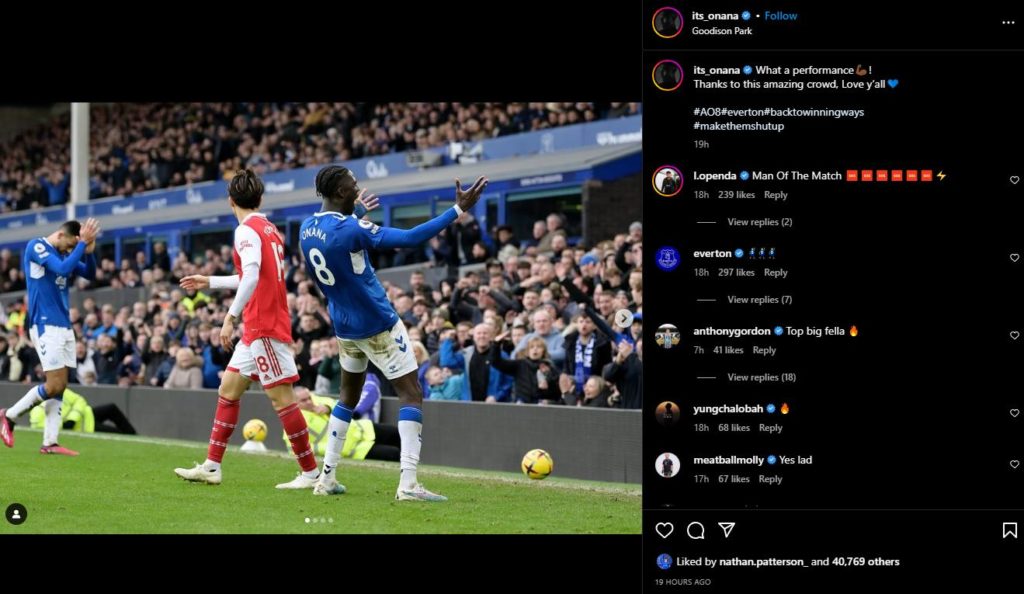This screenshot has width=1024, height=594.
Task: View replies to everton's comment
Action: pyautogui.click(x=759, y=300)
